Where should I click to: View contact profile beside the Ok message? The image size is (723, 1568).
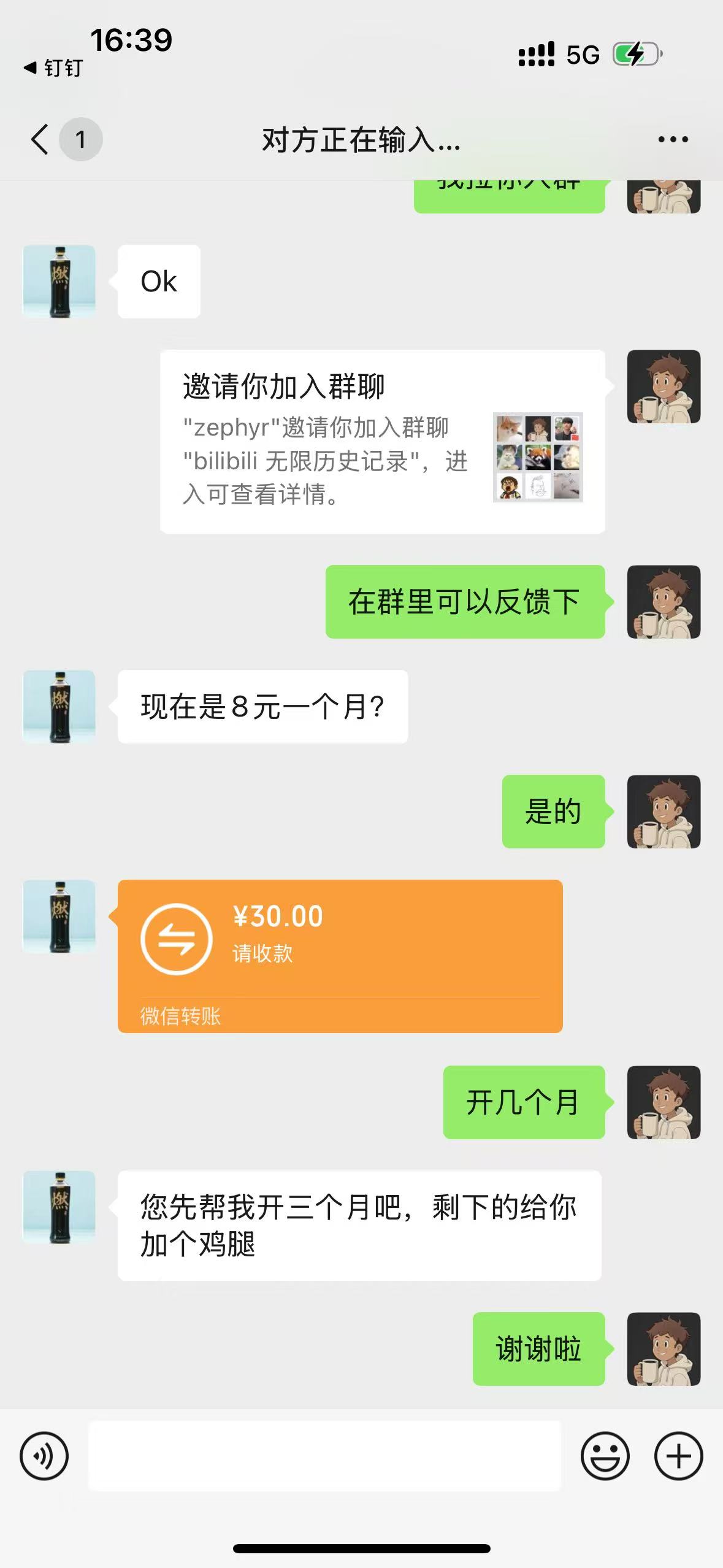tap(59, 282)
